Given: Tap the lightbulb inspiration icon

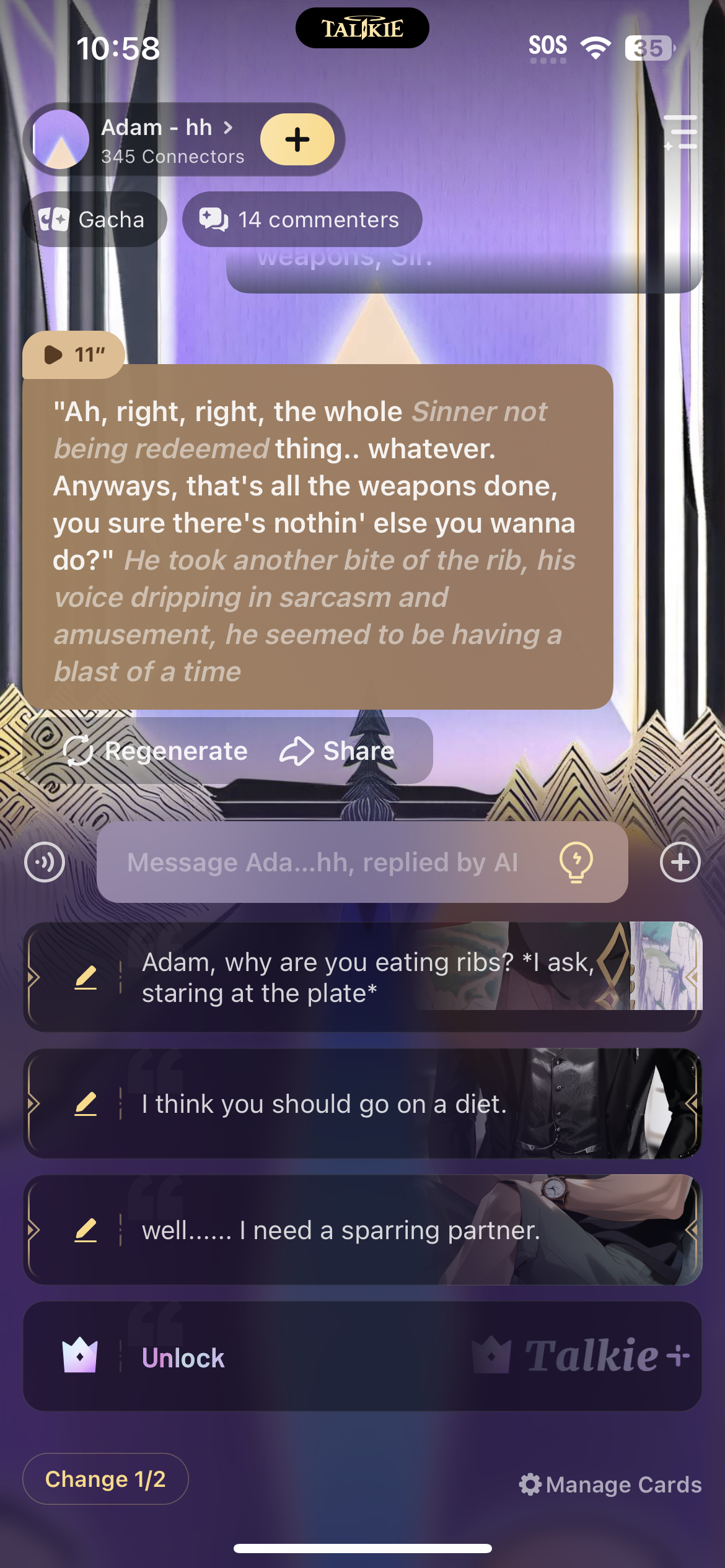Looking at the screenshot, I should 576,862.
